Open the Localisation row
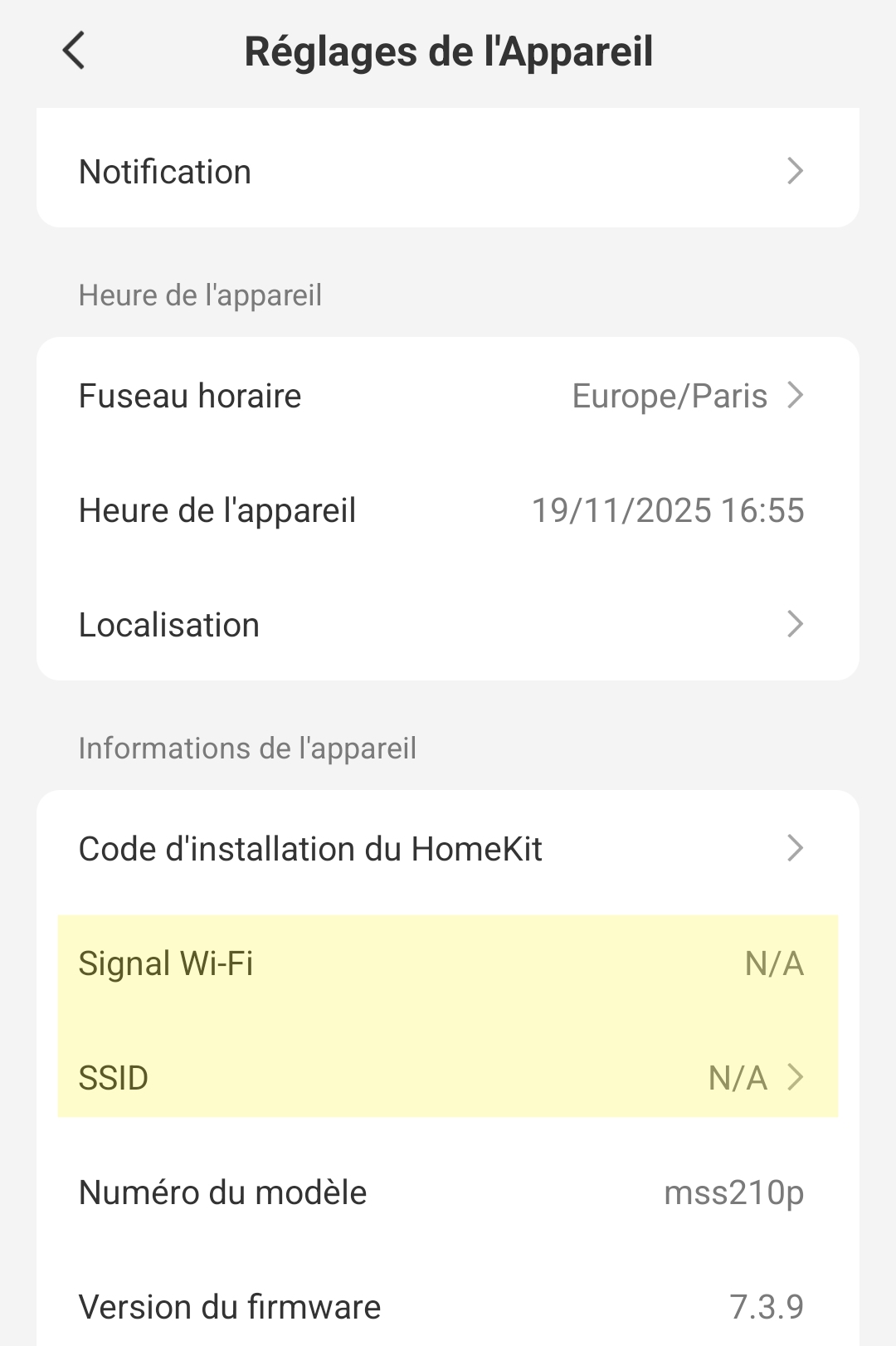The image size is (896, 1346). click(448, 625)
